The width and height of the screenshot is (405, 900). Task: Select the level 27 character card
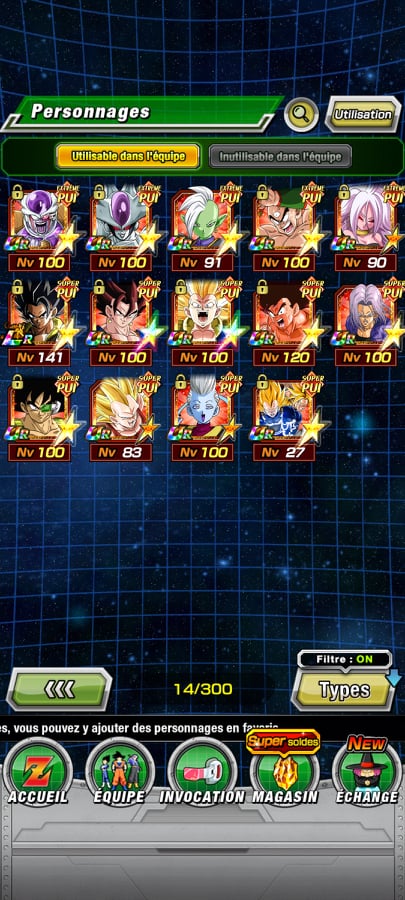point(284,418)
